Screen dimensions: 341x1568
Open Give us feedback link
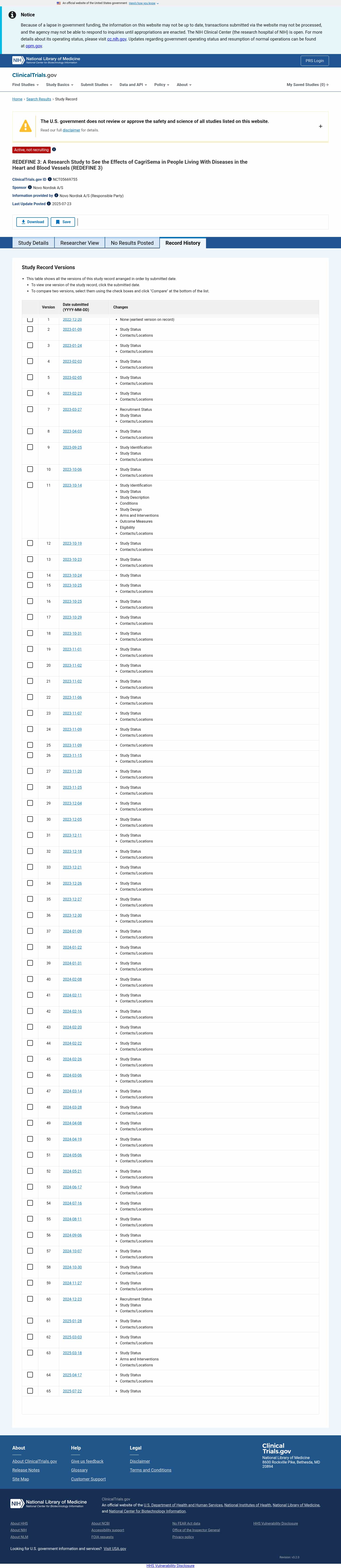tap(87, 1461)
